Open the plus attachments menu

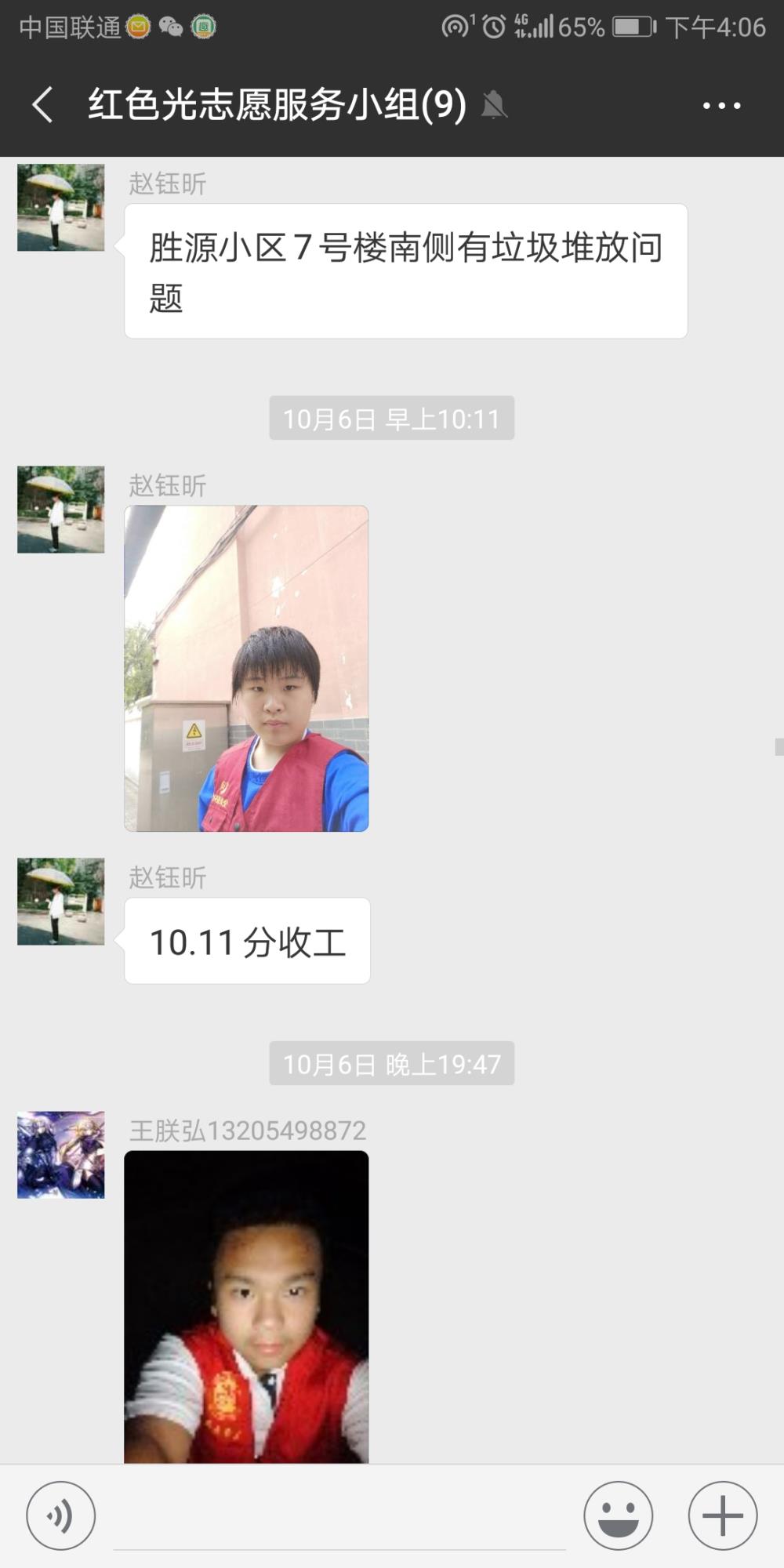723,1515
